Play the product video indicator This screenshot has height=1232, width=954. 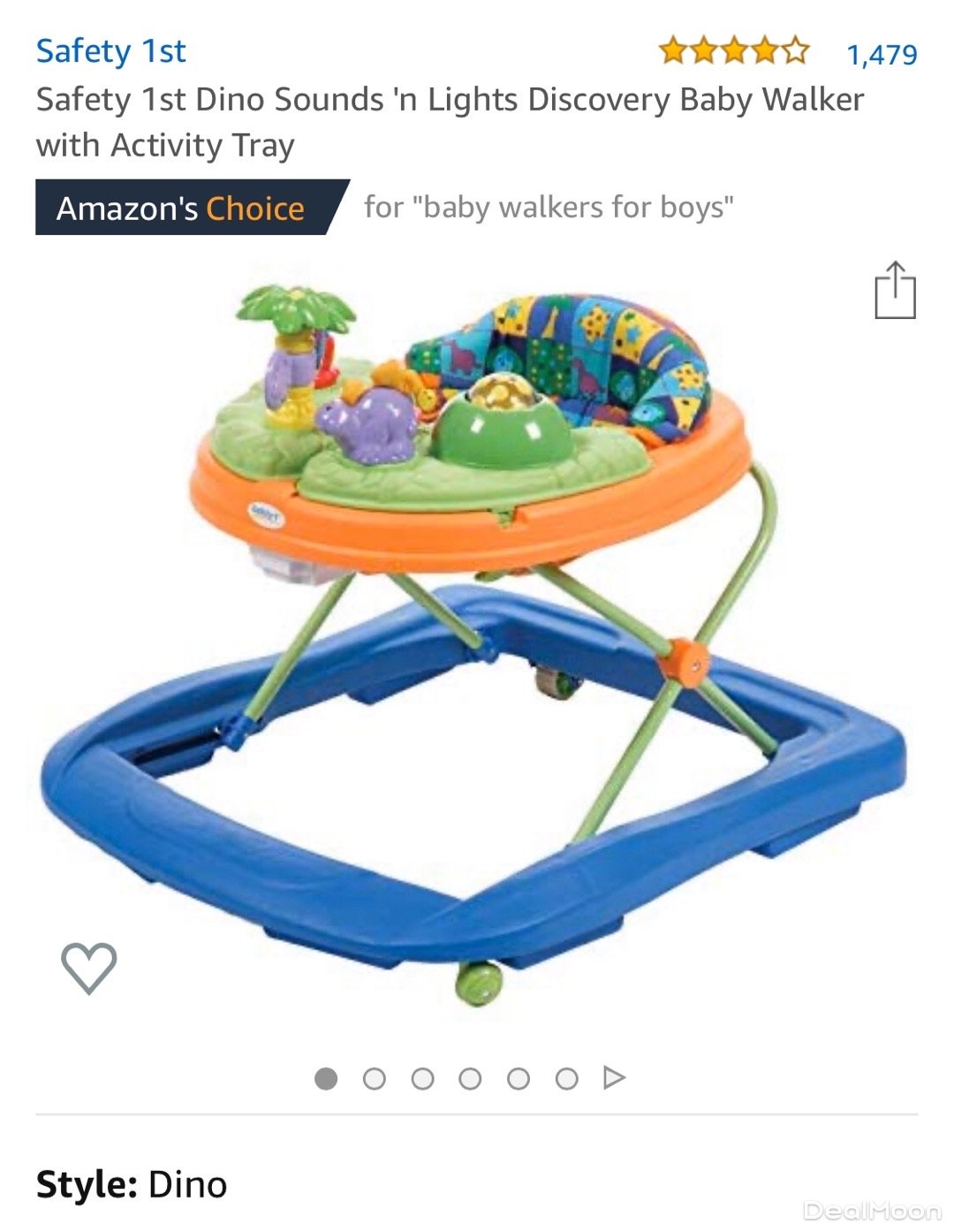pyautogui.click(x=614, y=1078)
